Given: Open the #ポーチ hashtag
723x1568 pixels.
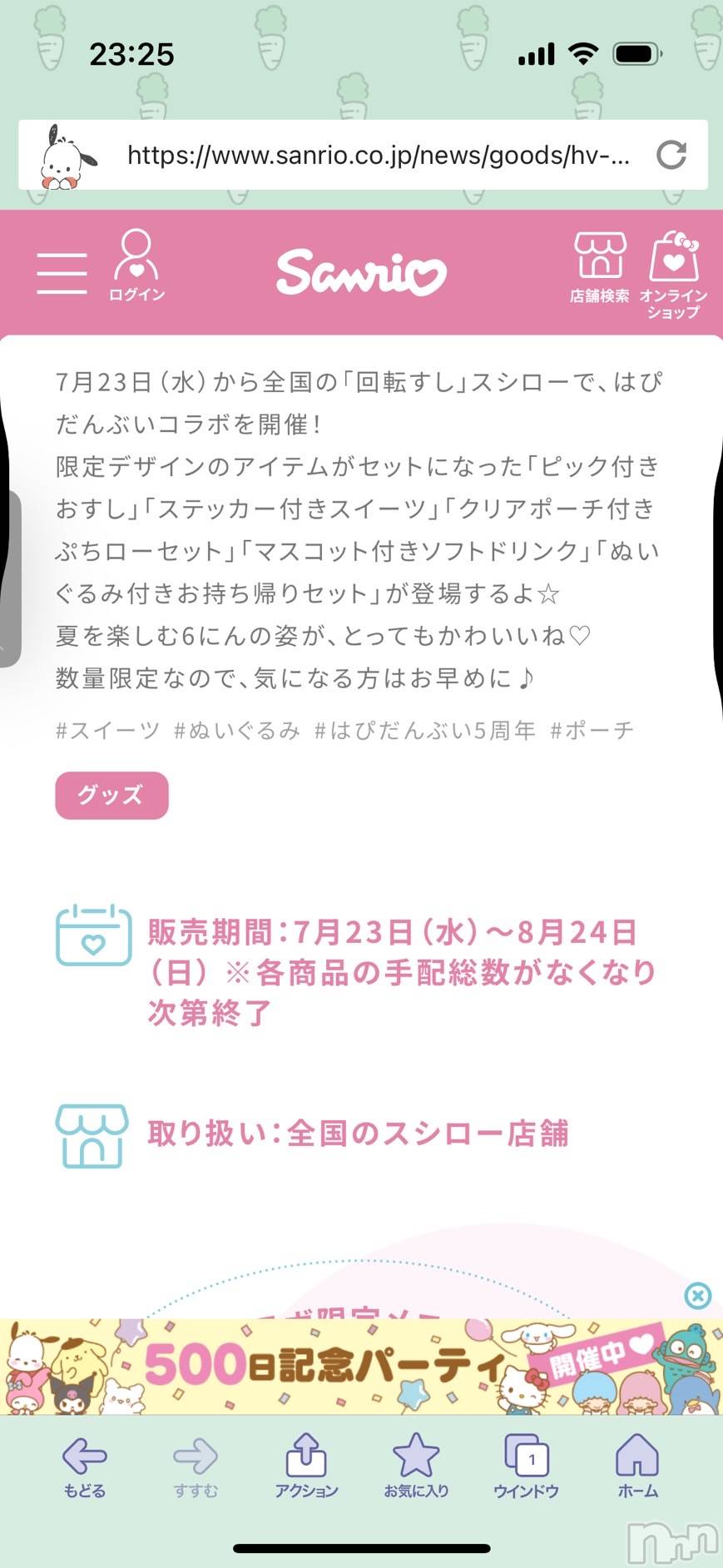Looking at the screenshot, I should (592, 731).
